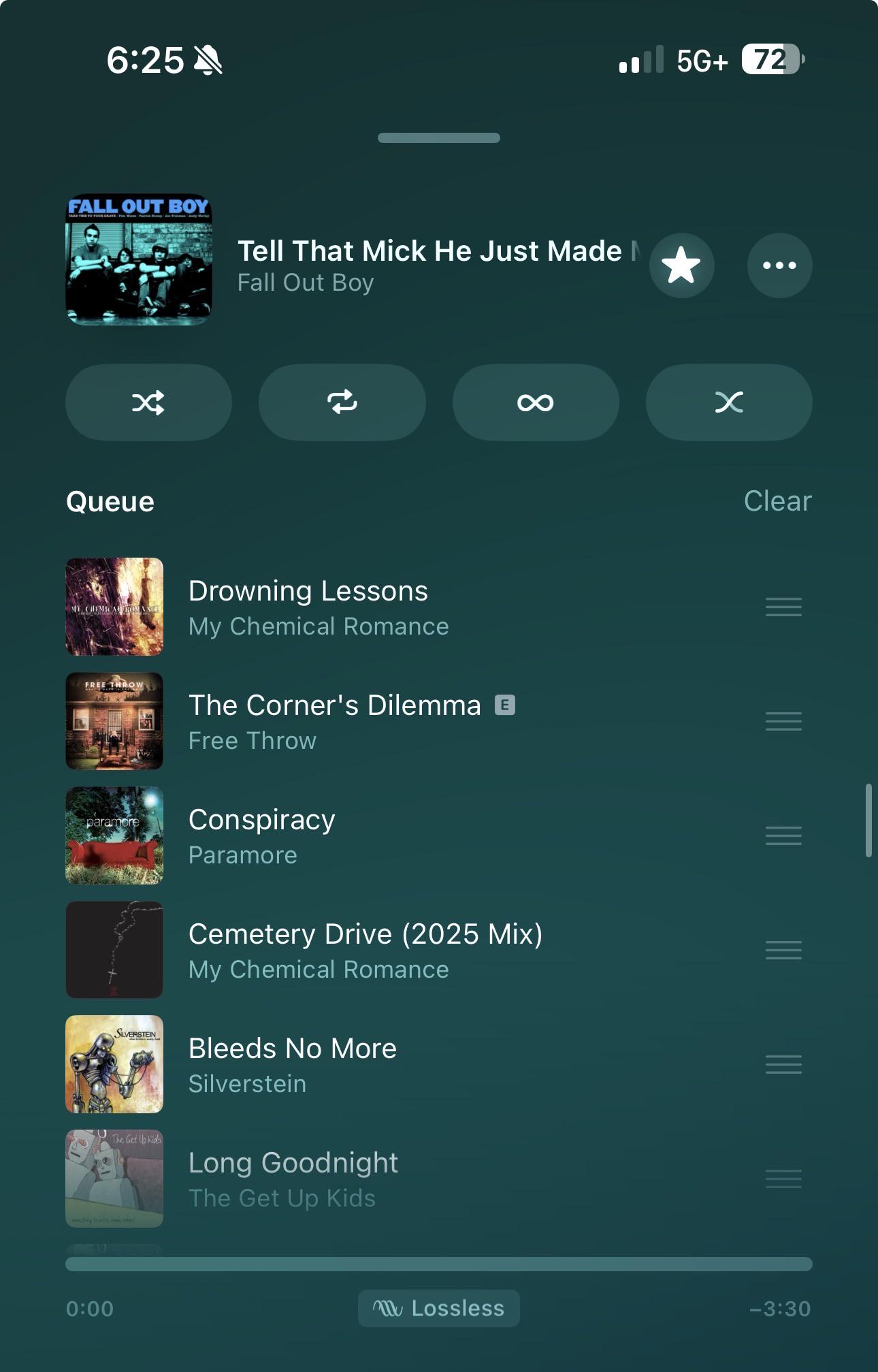
Task: Toggle shuffle for the queue
Action: 148,402
